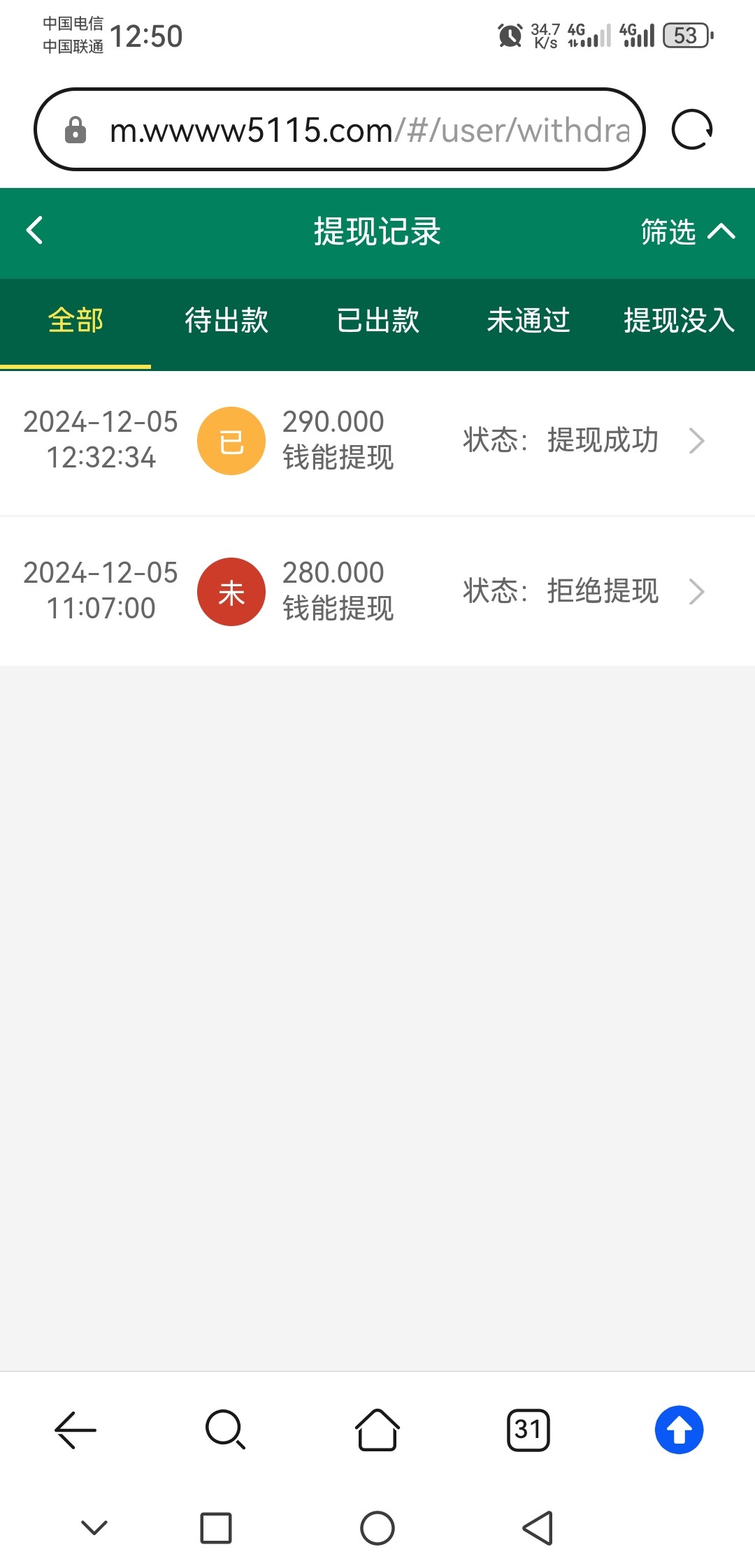The height and width of the screenshot is (1568, 755).
Task: Go back from the 提现记录 page
Action: click(34, 231)
